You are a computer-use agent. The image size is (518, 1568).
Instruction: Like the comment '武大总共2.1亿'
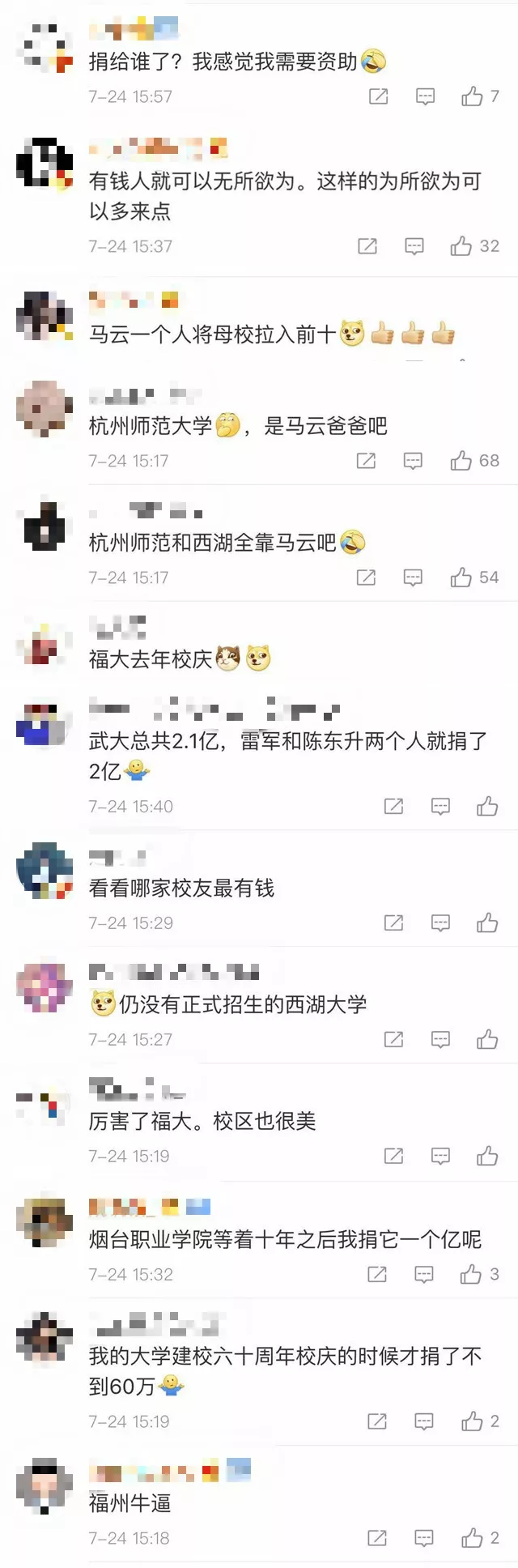(487, 806)
